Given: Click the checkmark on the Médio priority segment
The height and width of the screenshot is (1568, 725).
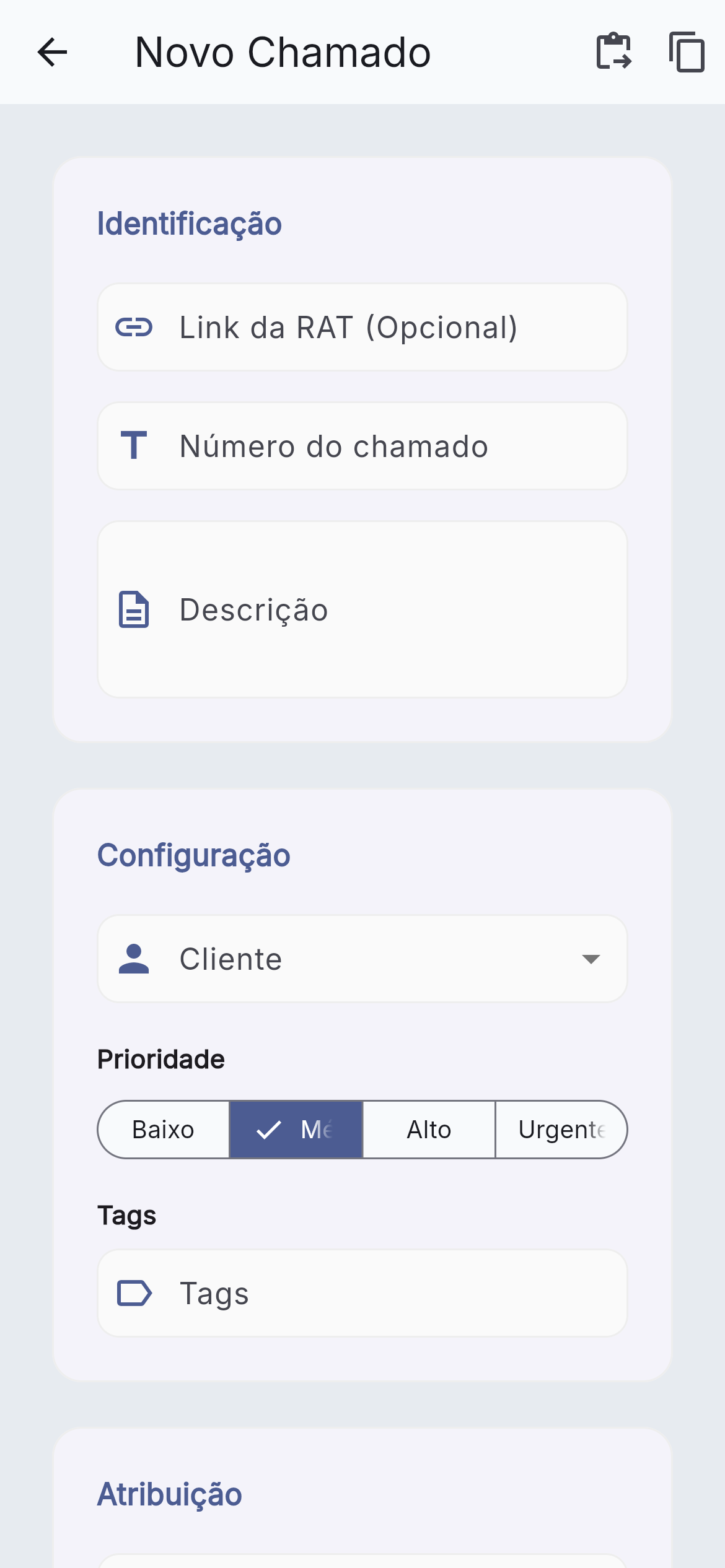Looking at the screenshot, I should point(269,1130).
